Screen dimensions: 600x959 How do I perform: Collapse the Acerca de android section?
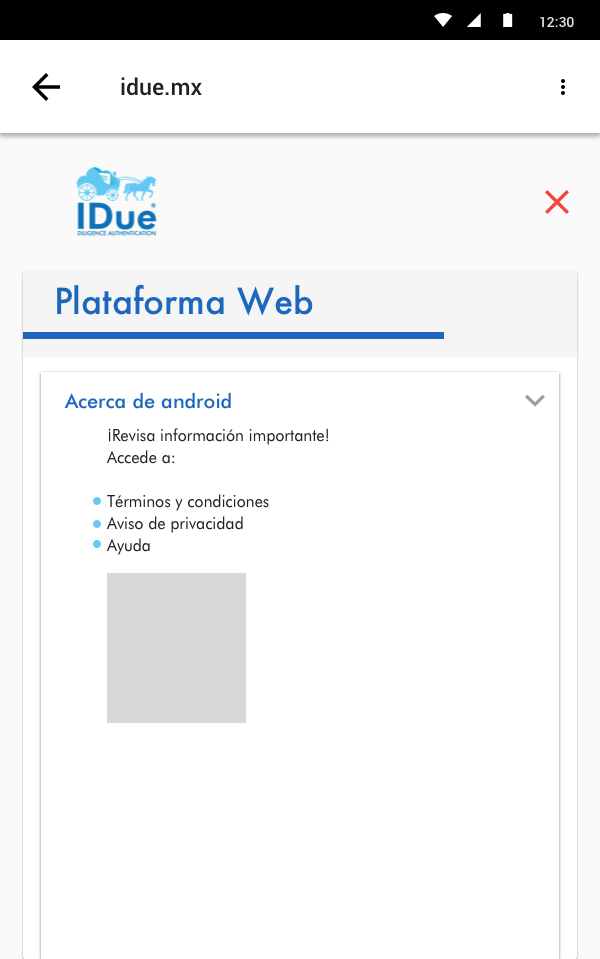[535, 401]
